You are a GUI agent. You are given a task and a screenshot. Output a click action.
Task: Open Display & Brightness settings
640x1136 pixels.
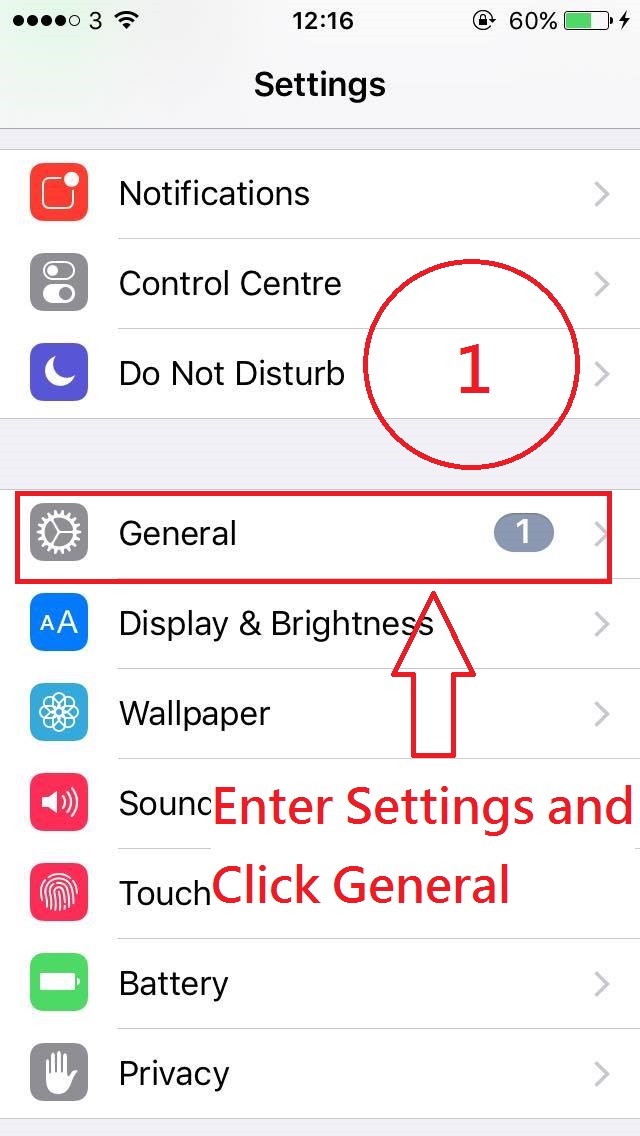pyautogui.click(x=275, y=624)
